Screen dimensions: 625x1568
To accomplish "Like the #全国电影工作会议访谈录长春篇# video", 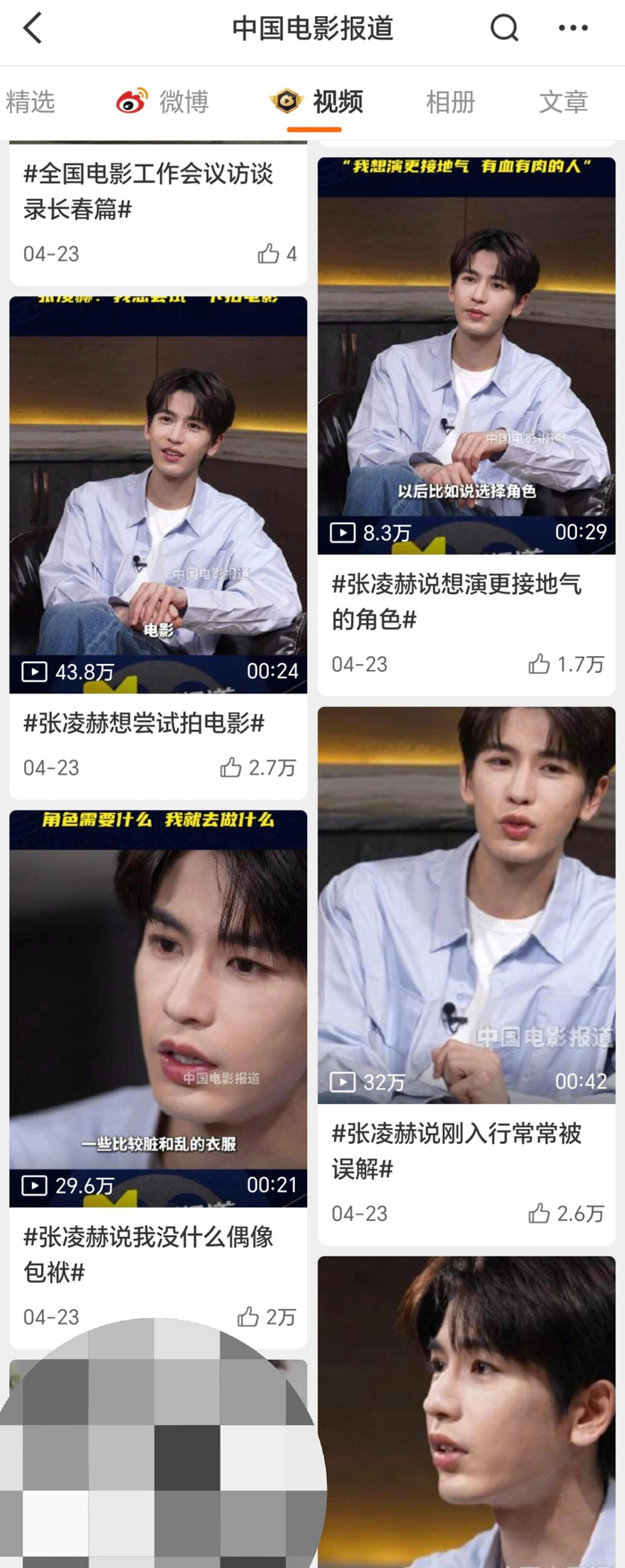I will pyautogui.click(x=268, y=254).
